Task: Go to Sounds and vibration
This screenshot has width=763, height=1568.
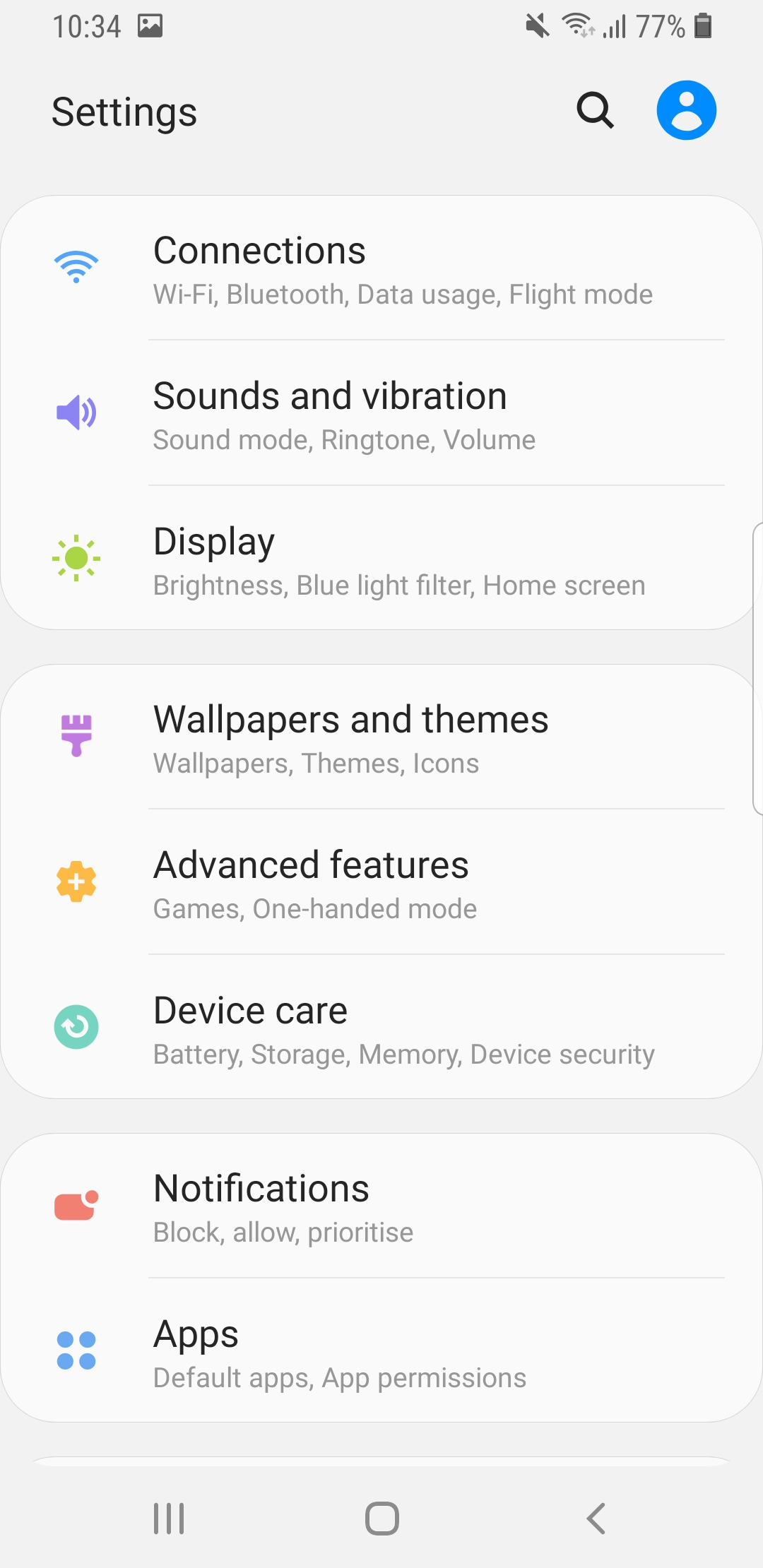Action: coord(381,415)
